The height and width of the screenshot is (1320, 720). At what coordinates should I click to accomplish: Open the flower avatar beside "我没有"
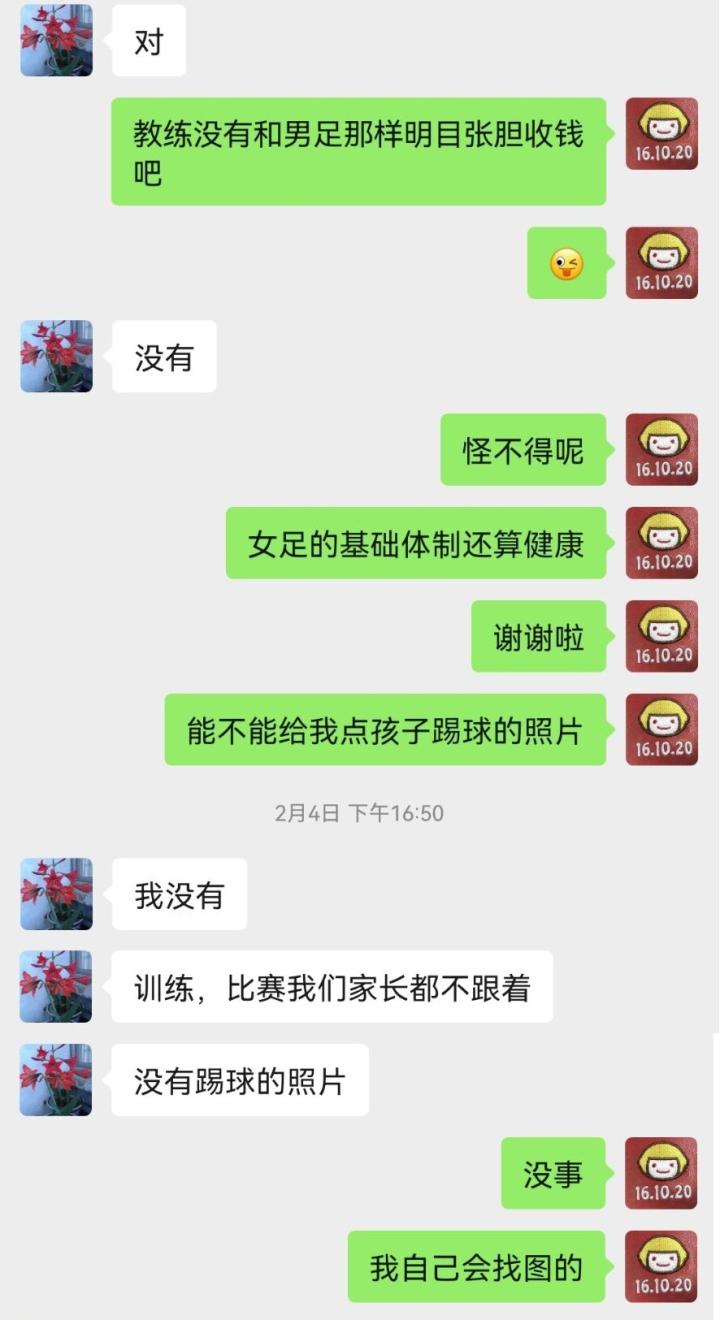[56, 893]
